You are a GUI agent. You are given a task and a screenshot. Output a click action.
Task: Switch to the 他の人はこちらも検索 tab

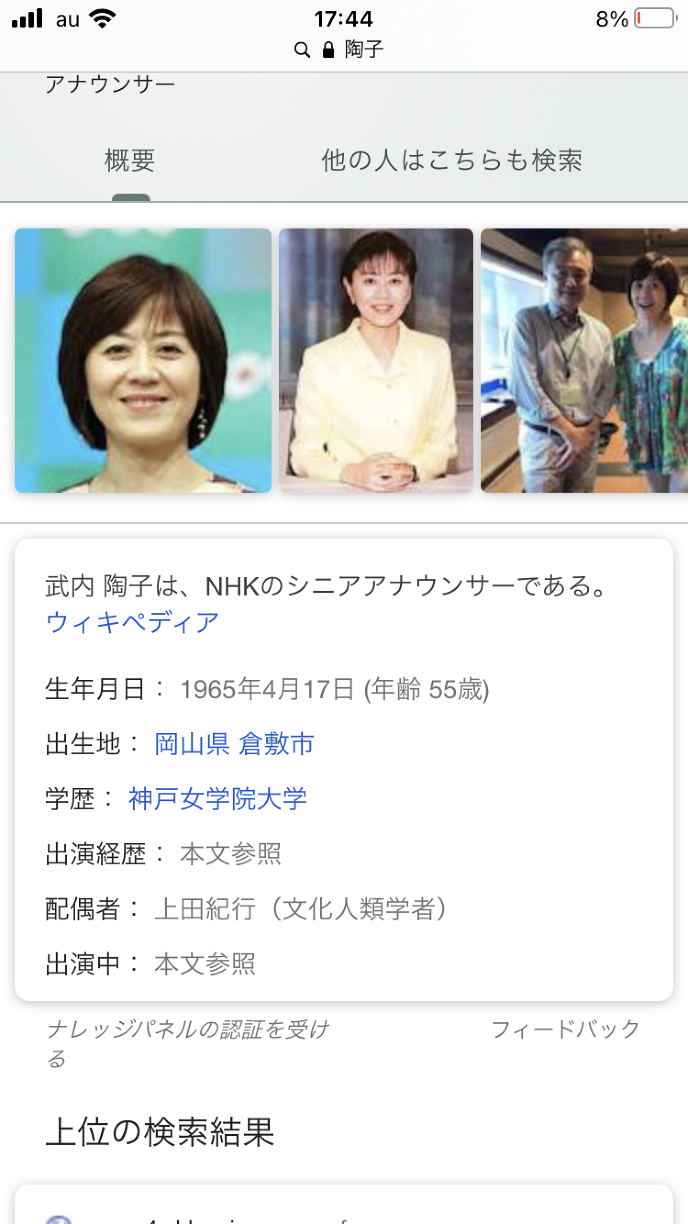(452, 160)
